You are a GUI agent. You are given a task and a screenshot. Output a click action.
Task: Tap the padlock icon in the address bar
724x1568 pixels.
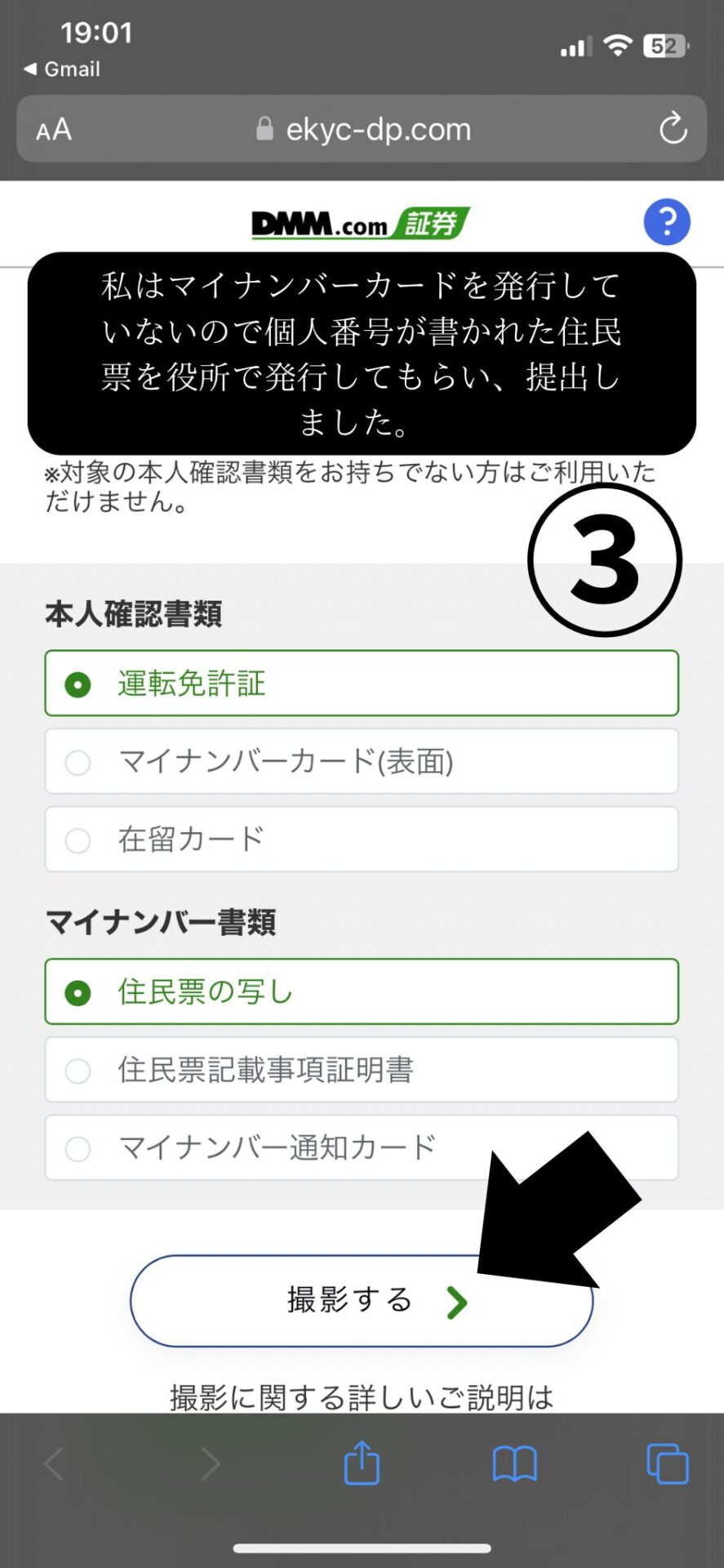[x=264, y=128]
